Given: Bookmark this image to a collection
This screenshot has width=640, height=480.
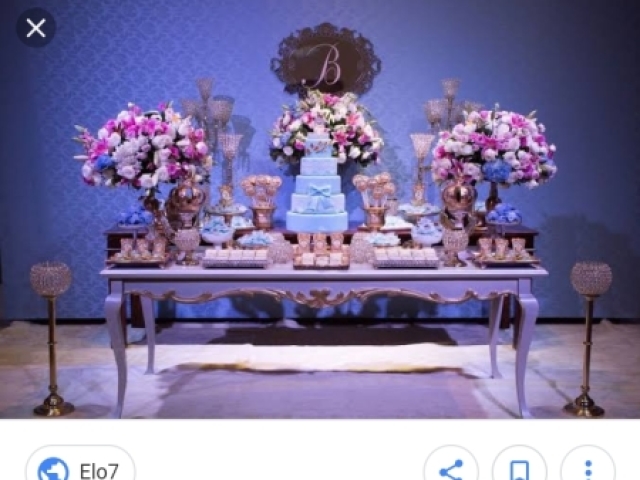Looking at the screenshot, I should click(x=519, y=469).
